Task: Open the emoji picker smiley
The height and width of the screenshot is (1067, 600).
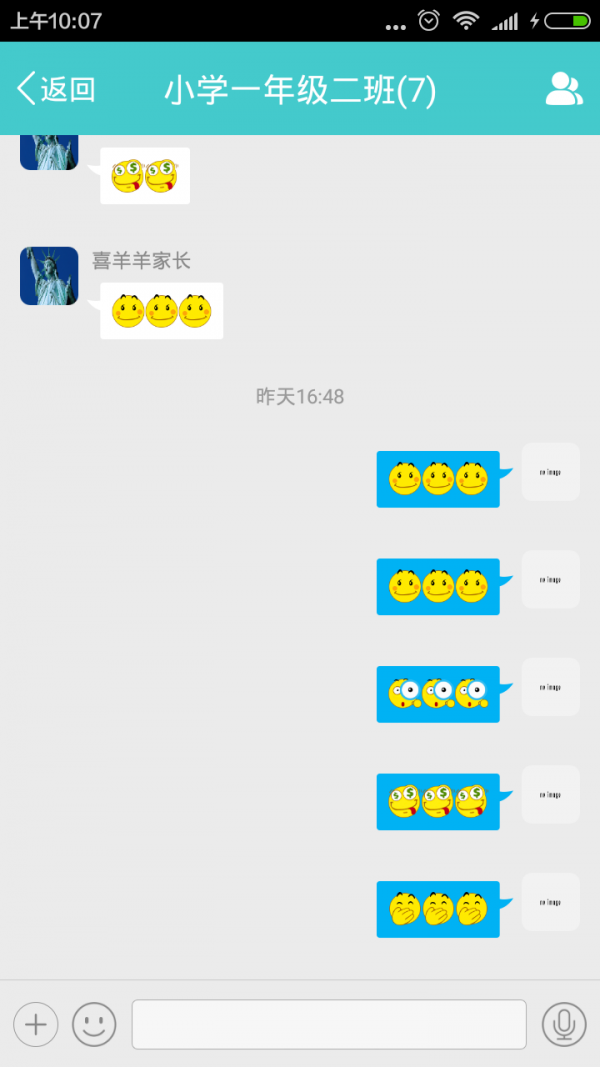Action: tap(94, 1024)
